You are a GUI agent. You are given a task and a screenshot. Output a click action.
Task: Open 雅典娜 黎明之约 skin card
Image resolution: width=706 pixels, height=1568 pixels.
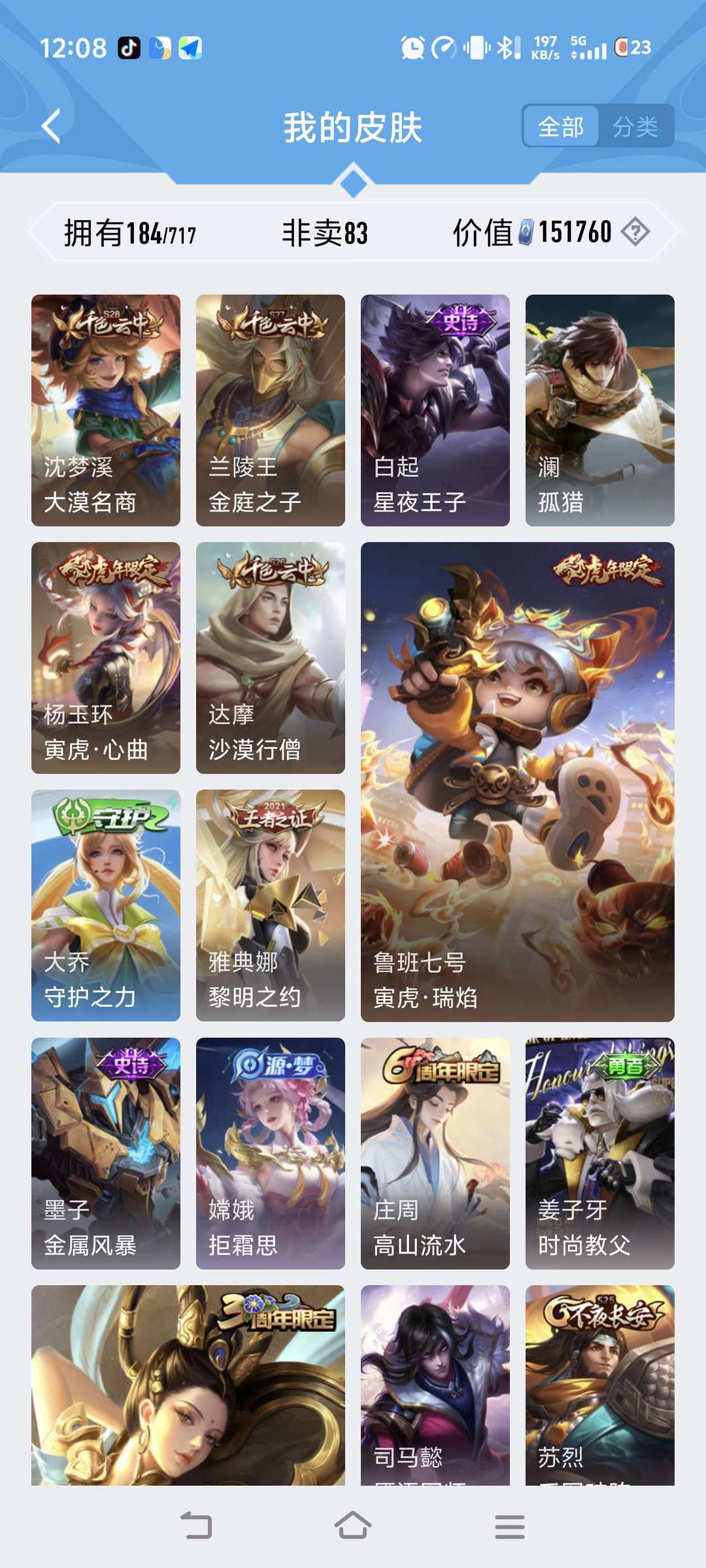[271, 906]
